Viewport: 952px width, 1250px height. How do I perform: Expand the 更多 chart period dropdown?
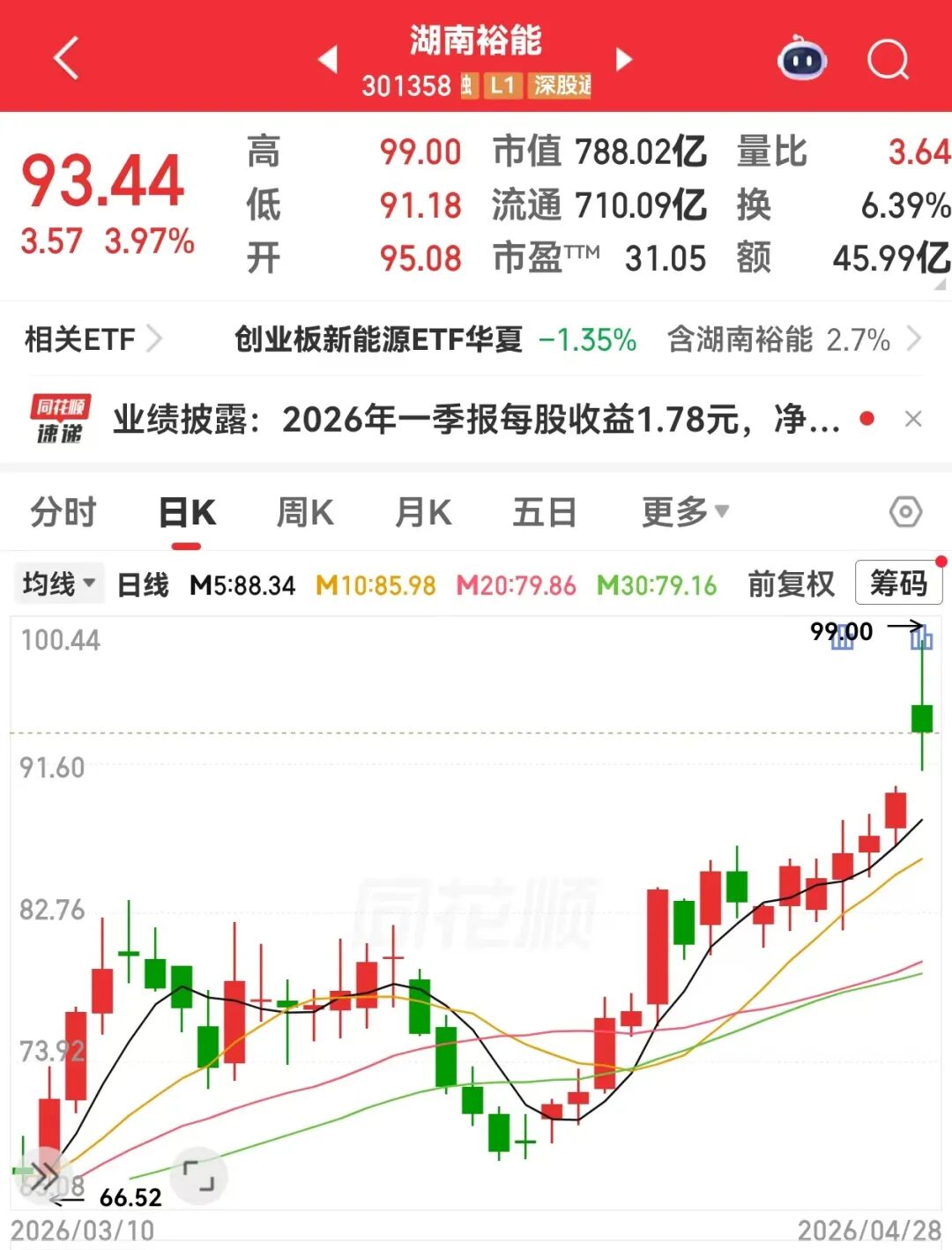pyautogui.click(x=685, y=511)
